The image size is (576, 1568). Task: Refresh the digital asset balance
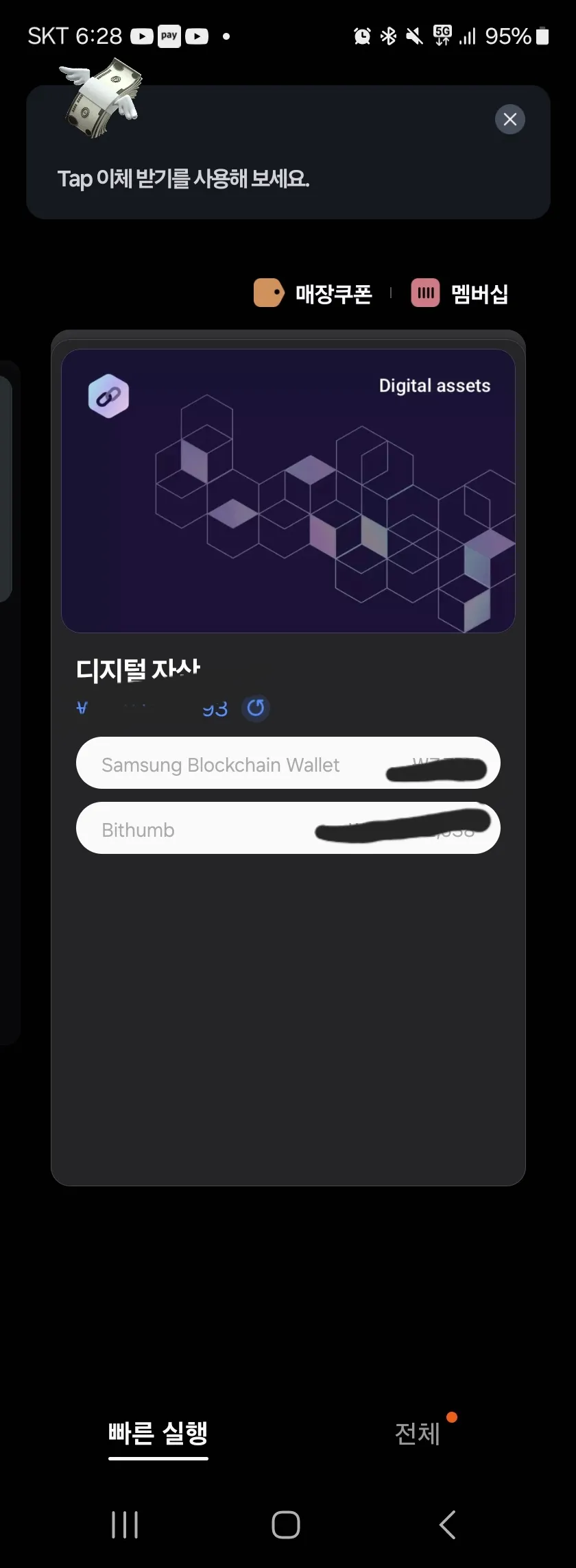coord(256,708)
